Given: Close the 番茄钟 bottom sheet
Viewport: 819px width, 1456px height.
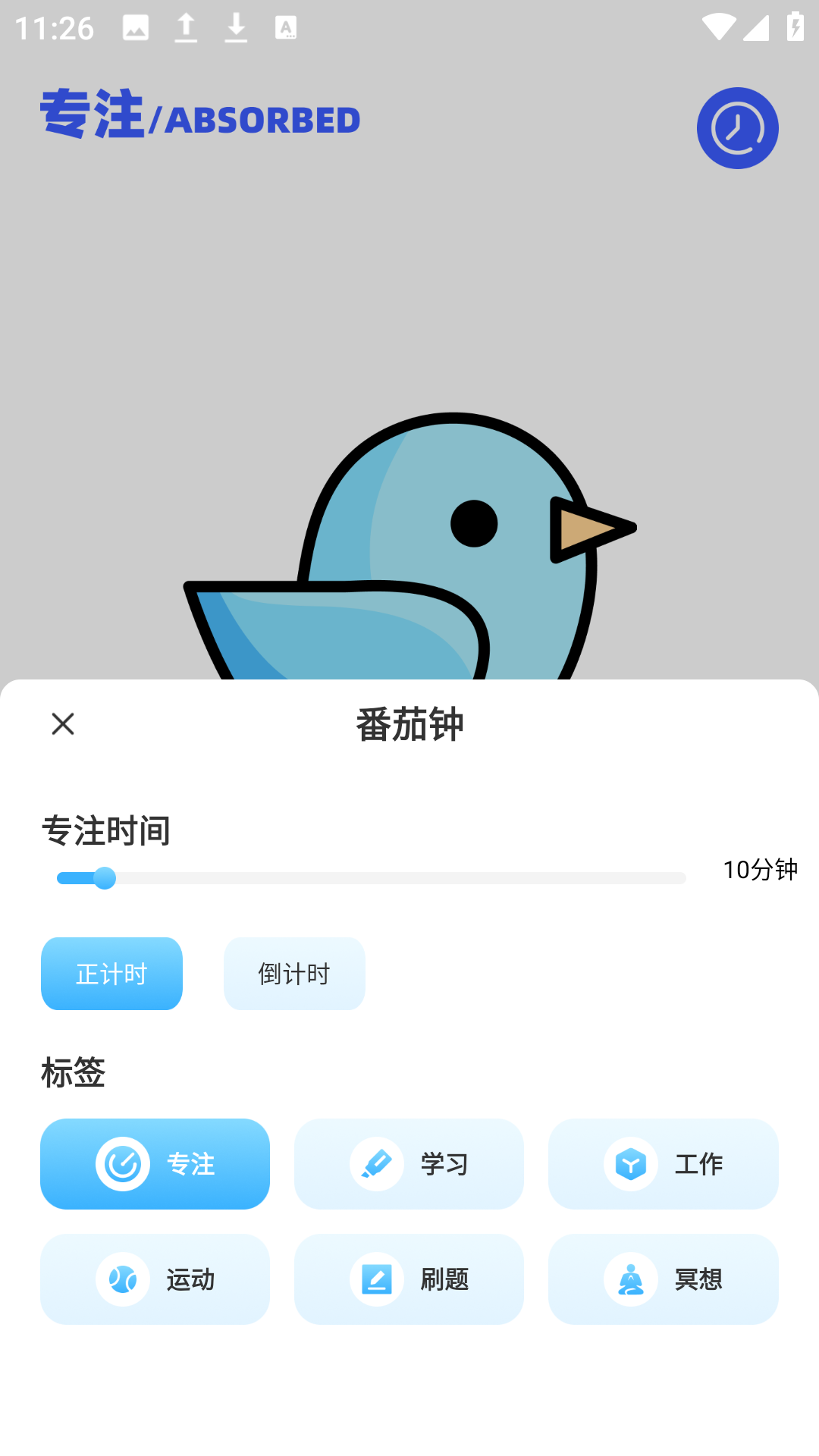Looking at the screenshot, I should (x=63, y=723).
